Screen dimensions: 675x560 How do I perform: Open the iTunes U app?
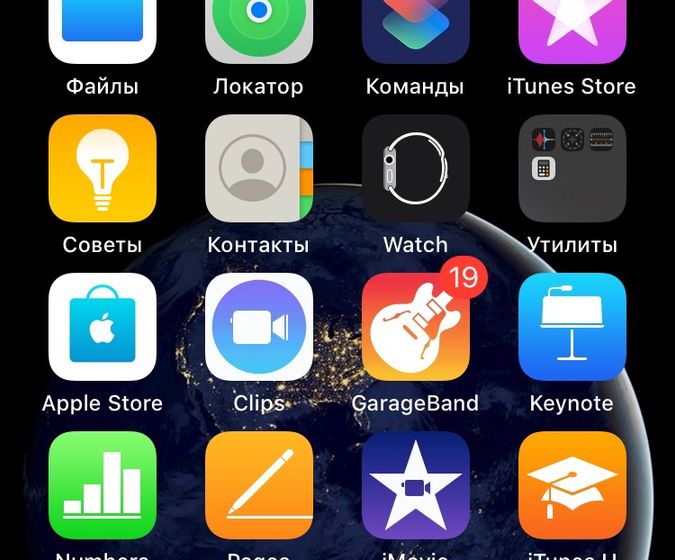click(x=571, y=485)
